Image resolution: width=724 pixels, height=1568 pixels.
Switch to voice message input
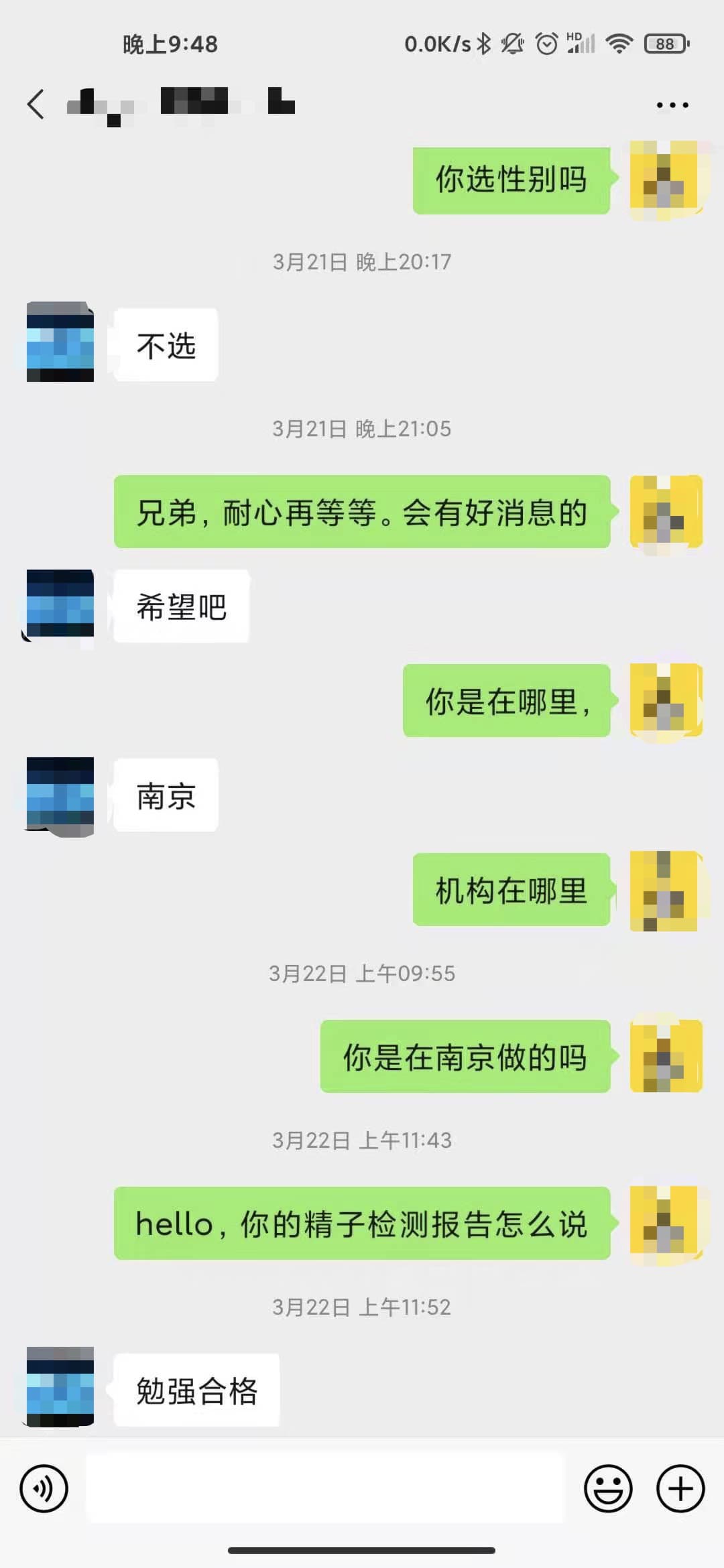[x=44, y=1488]
